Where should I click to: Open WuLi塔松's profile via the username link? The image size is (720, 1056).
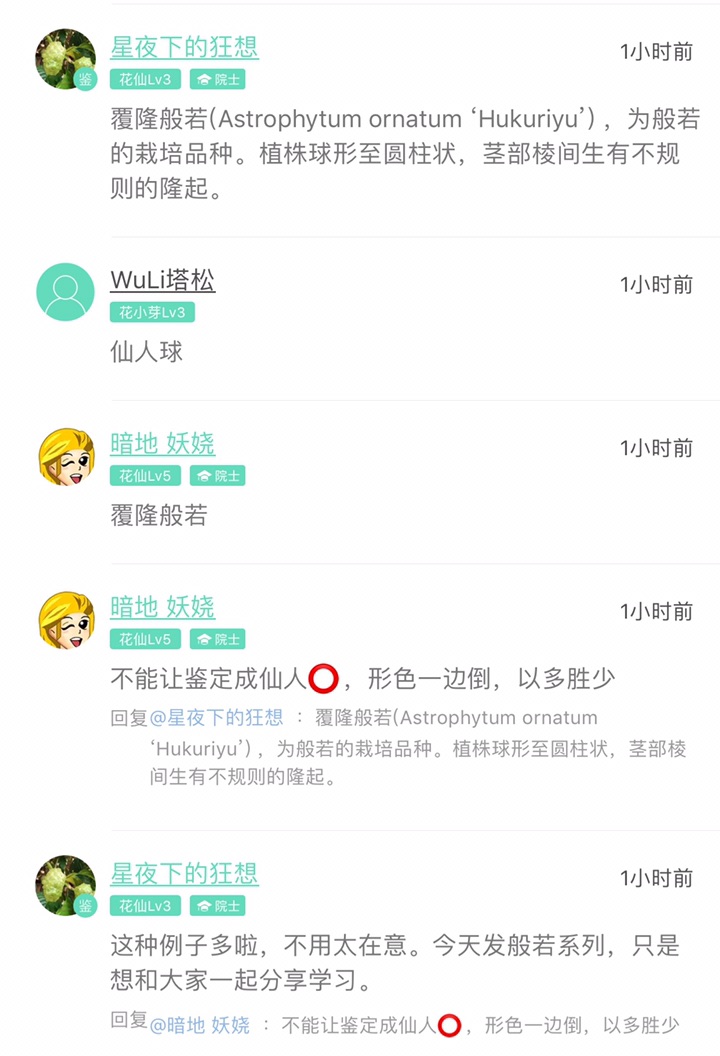(x=162, y=281)
